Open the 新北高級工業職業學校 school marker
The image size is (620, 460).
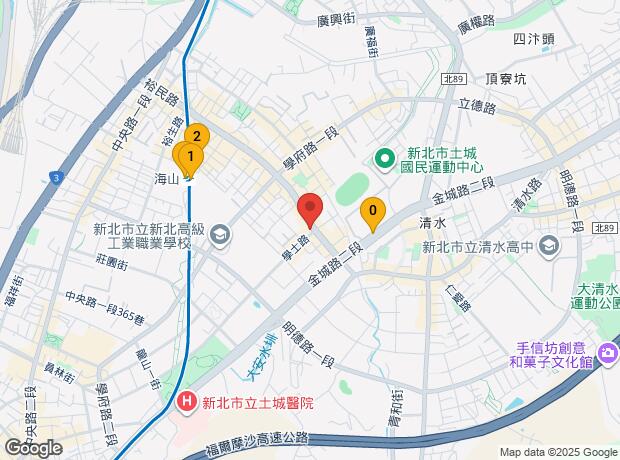coord(220,236)
